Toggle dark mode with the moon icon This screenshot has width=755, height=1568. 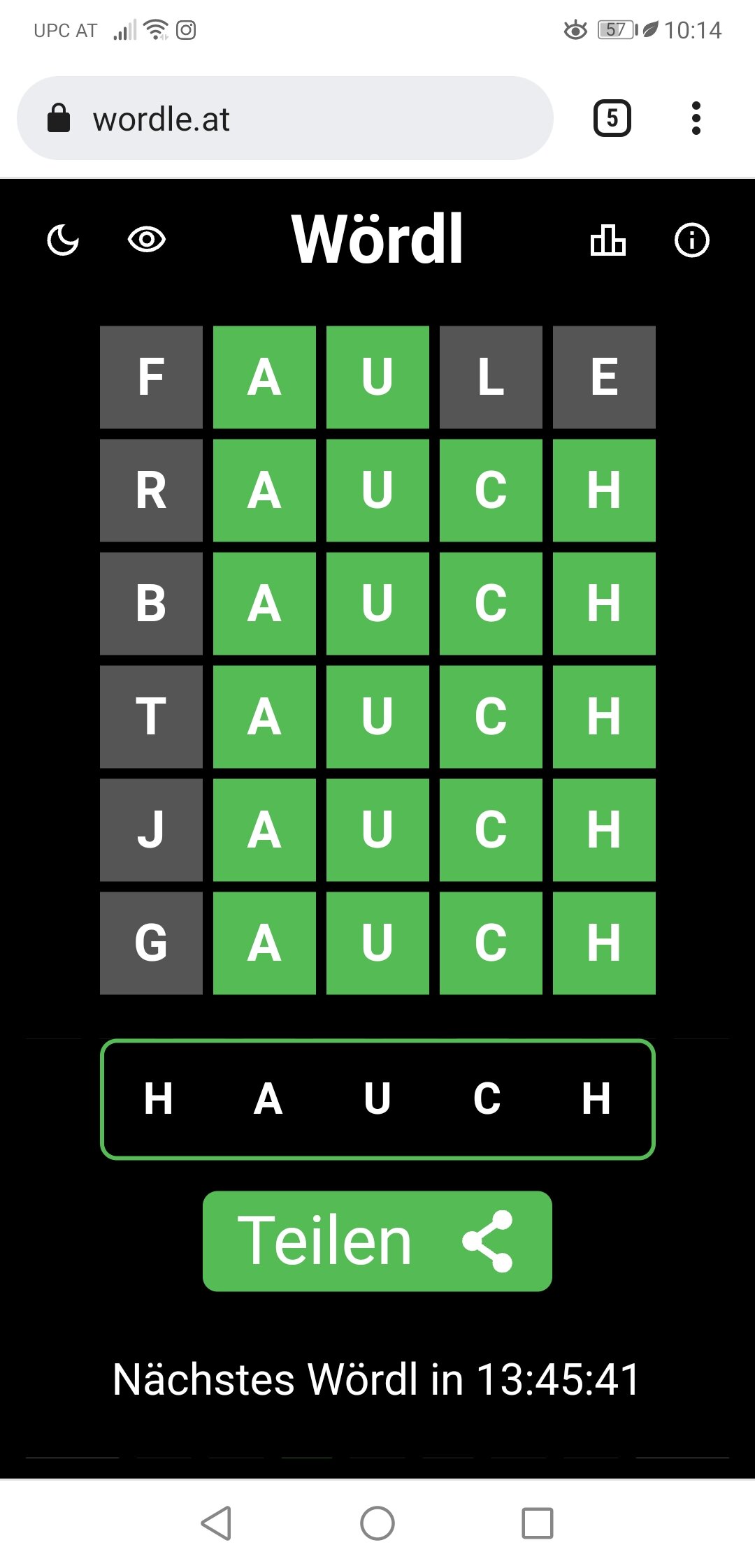63,240
